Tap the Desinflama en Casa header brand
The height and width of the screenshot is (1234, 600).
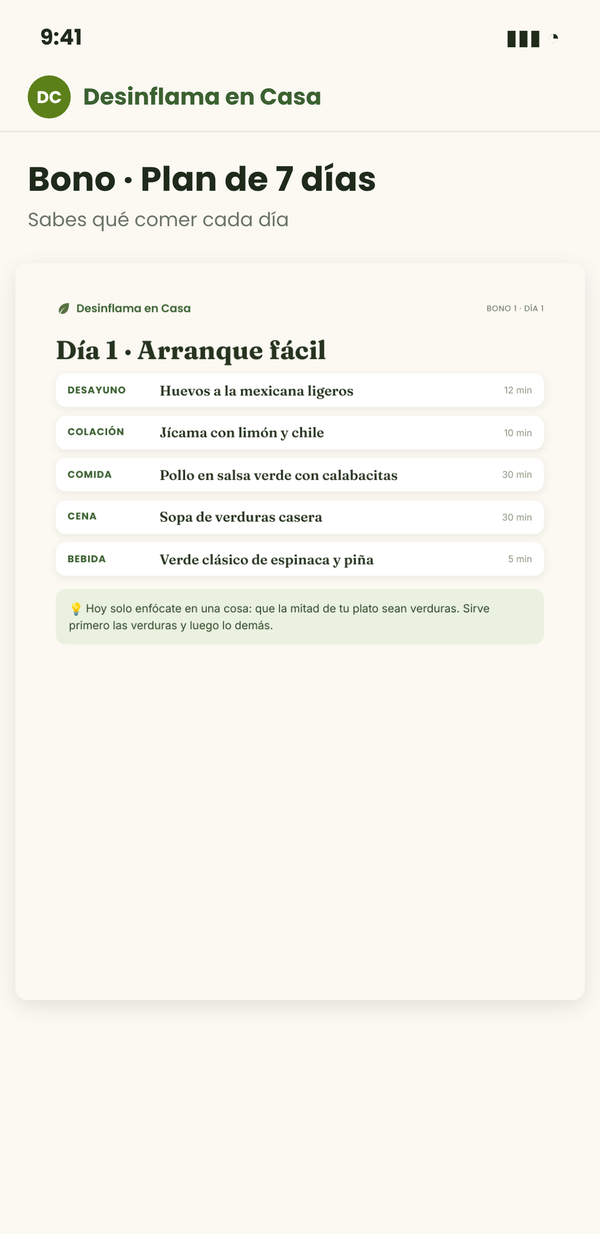coord(175,97)
